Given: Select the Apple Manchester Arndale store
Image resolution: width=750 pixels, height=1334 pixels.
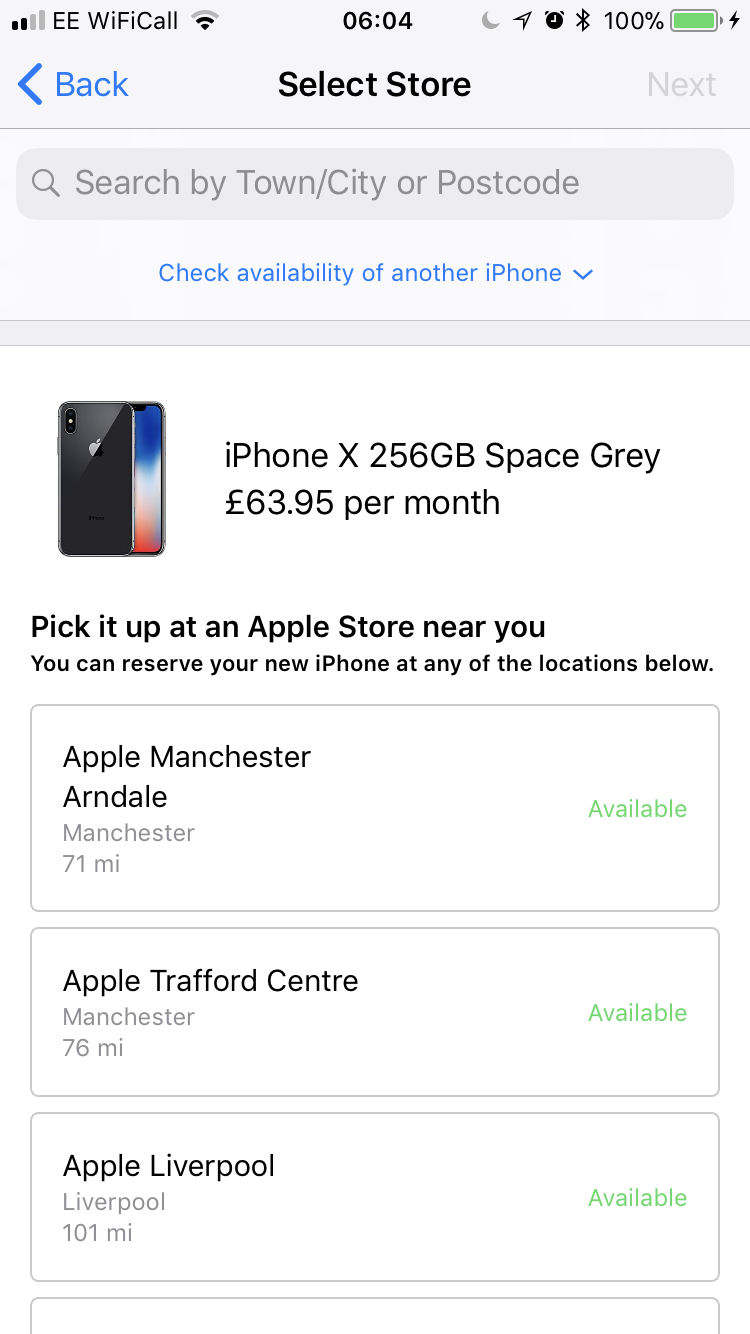Looking at the screenshot, I should [x=375, y=808].
